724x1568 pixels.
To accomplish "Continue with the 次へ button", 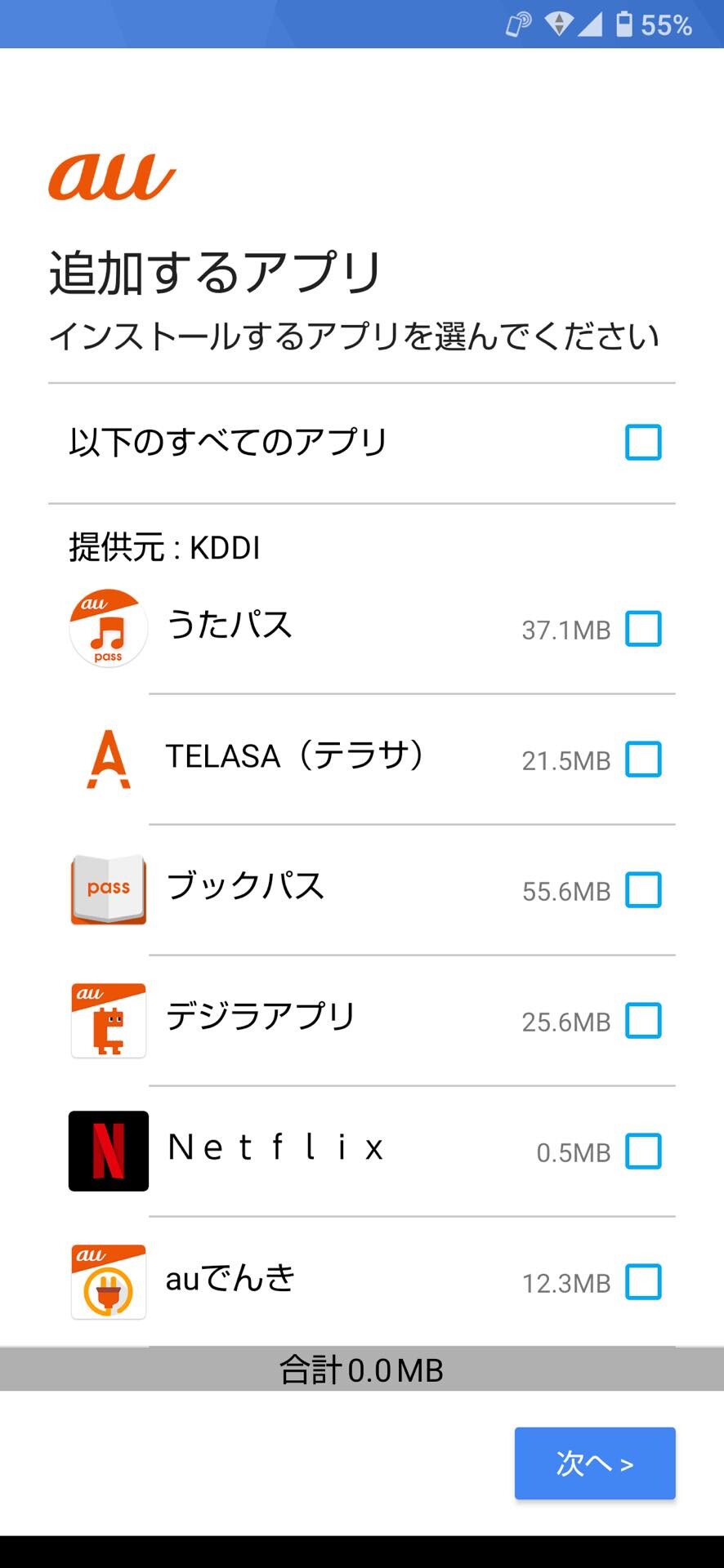I will (595, 1463).
